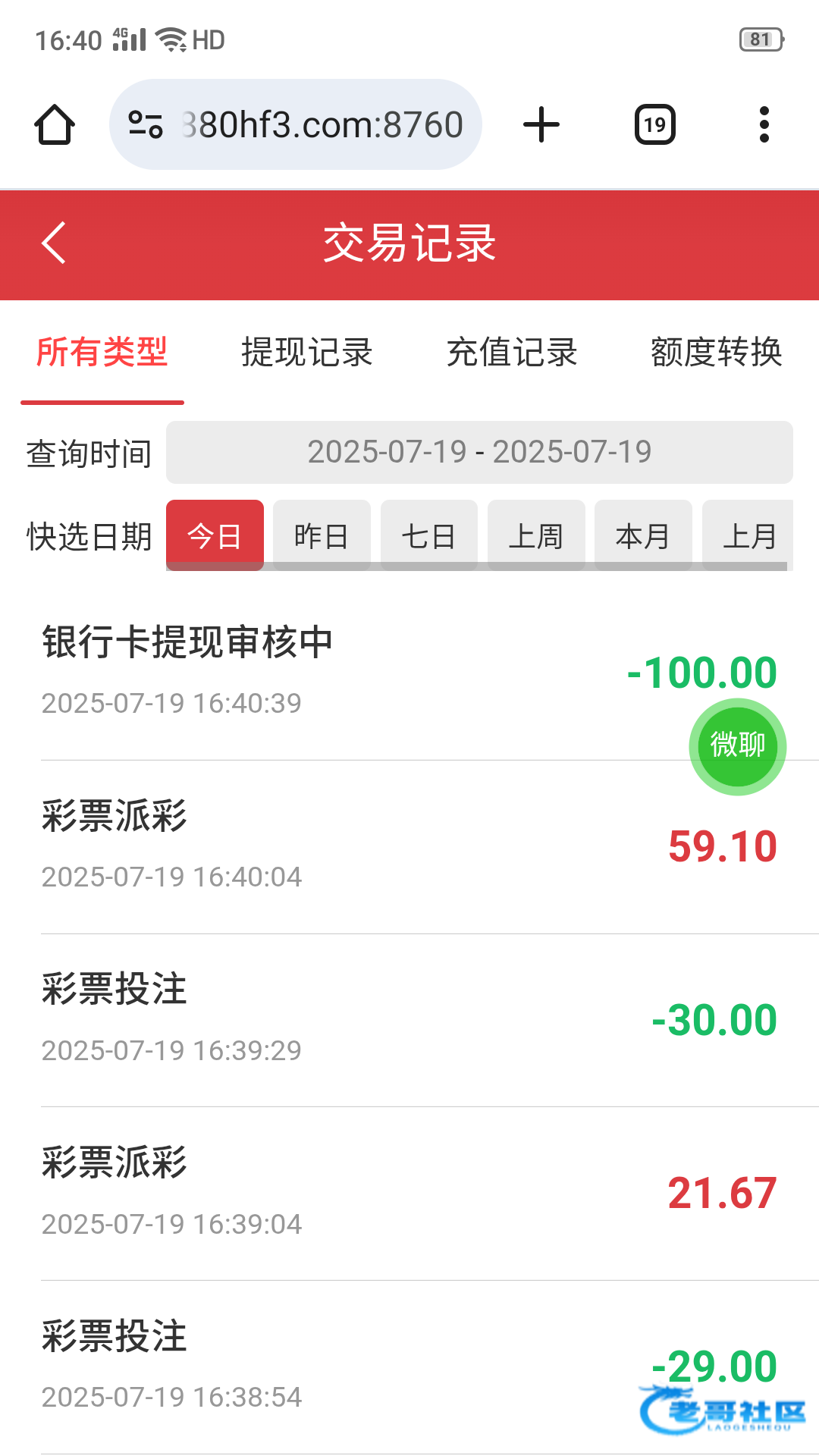
Task: Open the 银行卡提现审核中 transaction
Action: click(x=409, y=673)
